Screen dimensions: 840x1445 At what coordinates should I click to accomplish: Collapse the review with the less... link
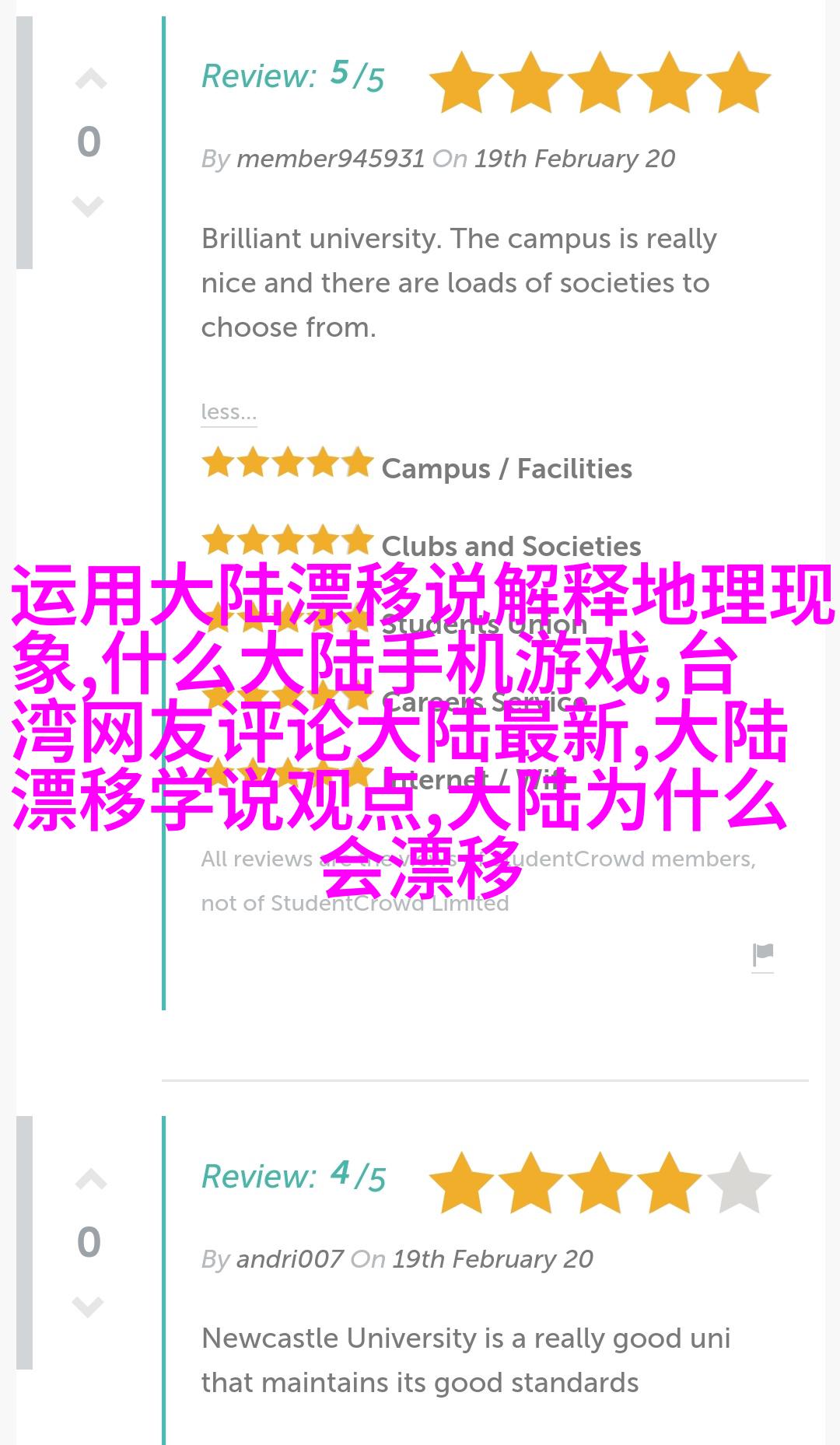(229, 411)
